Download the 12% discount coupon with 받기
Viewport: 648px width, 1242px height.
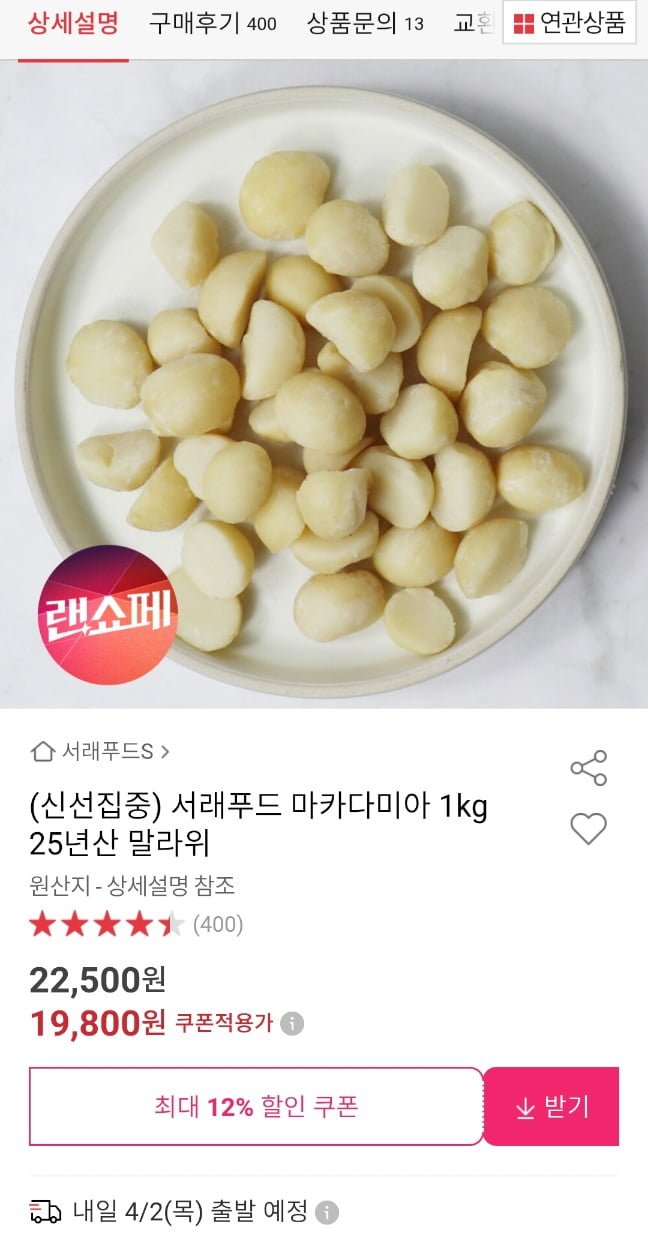click(x=551, y=1107)
